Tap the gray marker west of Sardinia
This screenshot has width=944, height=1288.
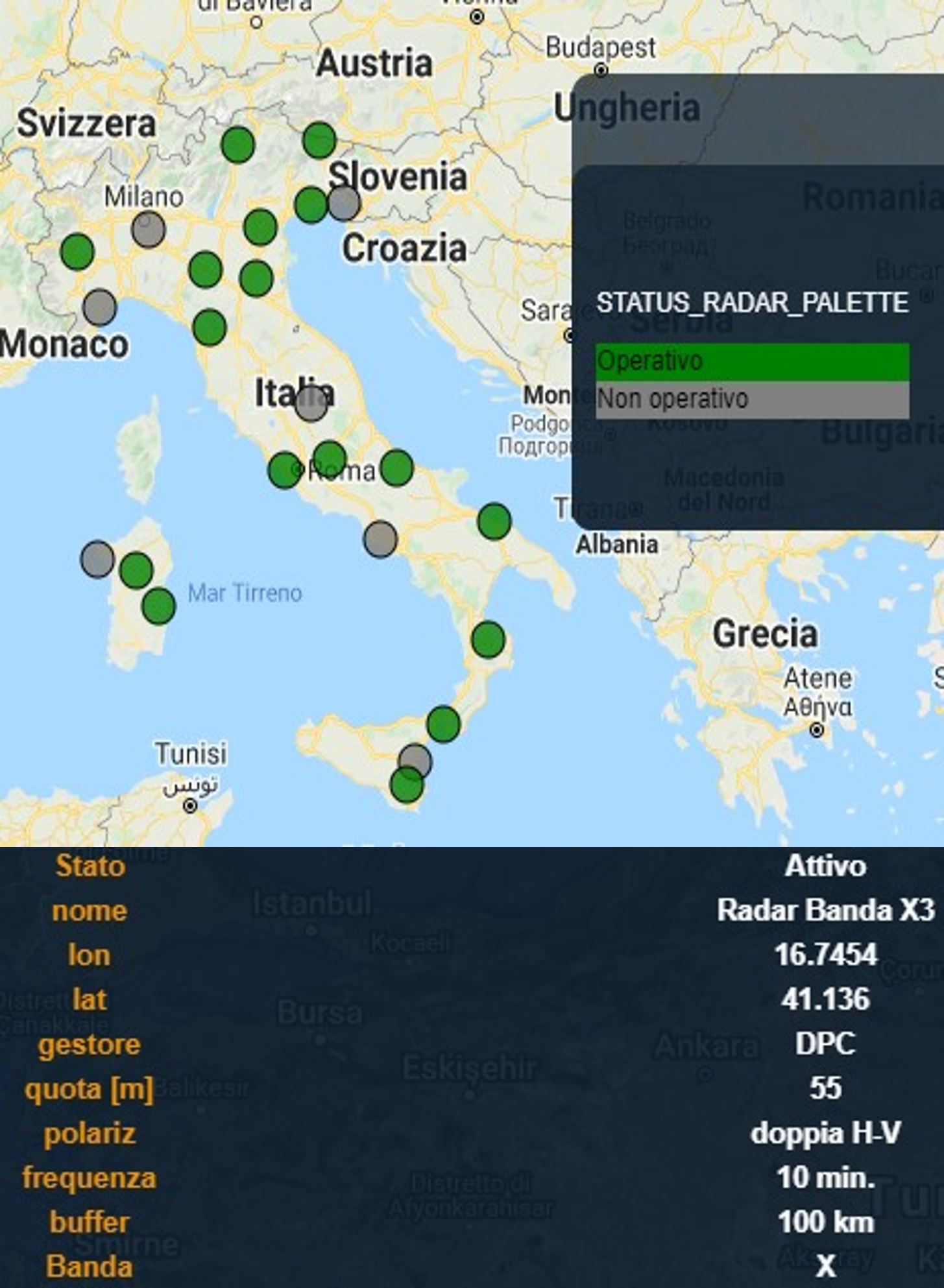tap(97, 559)
